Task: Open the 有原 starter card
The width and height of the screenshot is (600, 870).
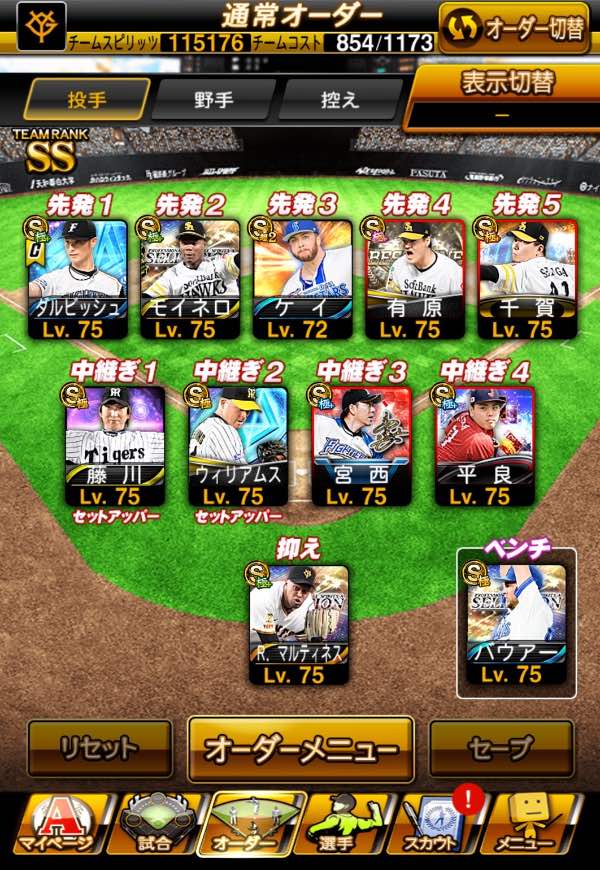Action: coord(415,279)
